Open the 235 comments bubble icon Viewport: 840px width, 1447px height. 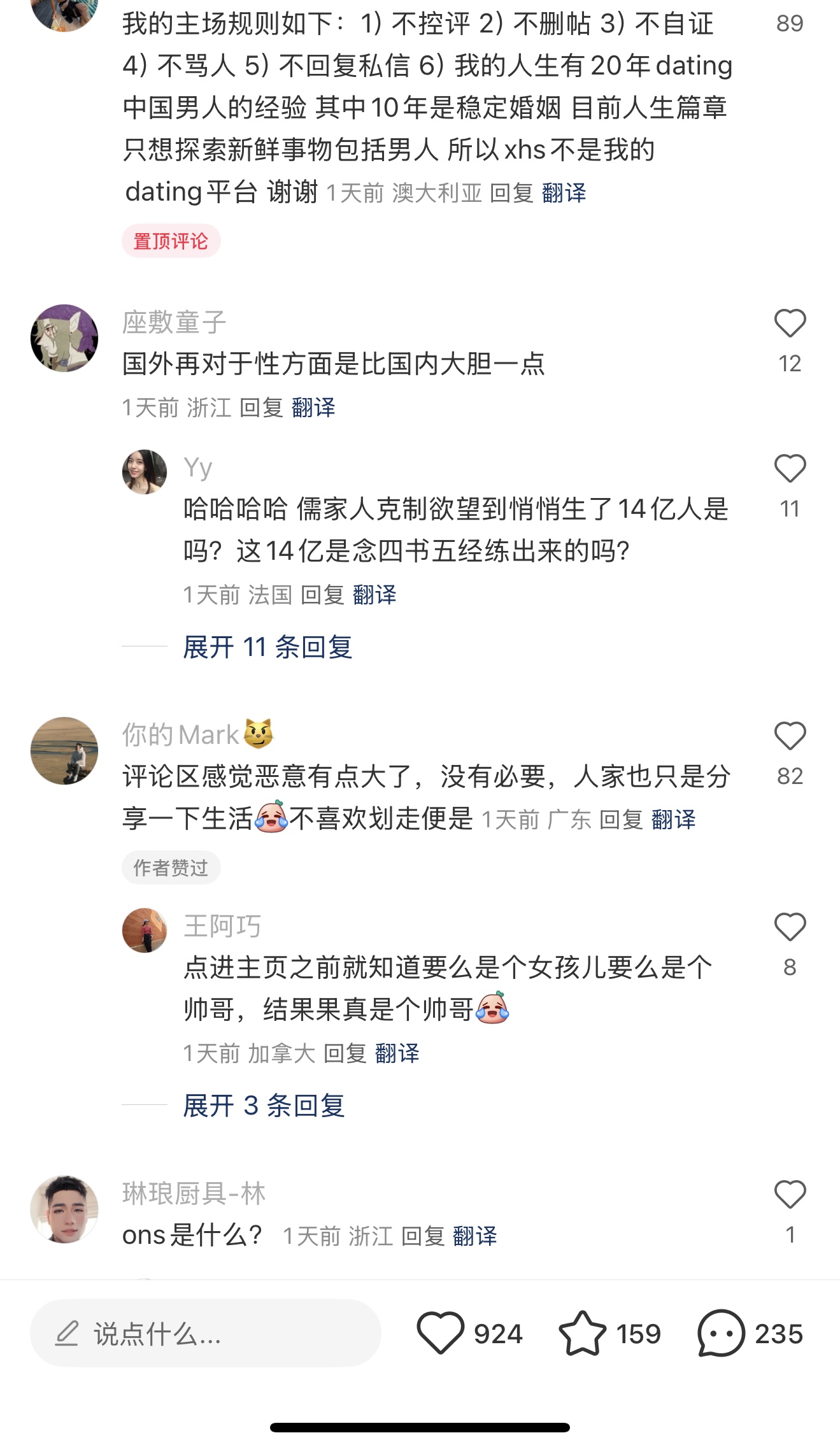coord(721,1333)
